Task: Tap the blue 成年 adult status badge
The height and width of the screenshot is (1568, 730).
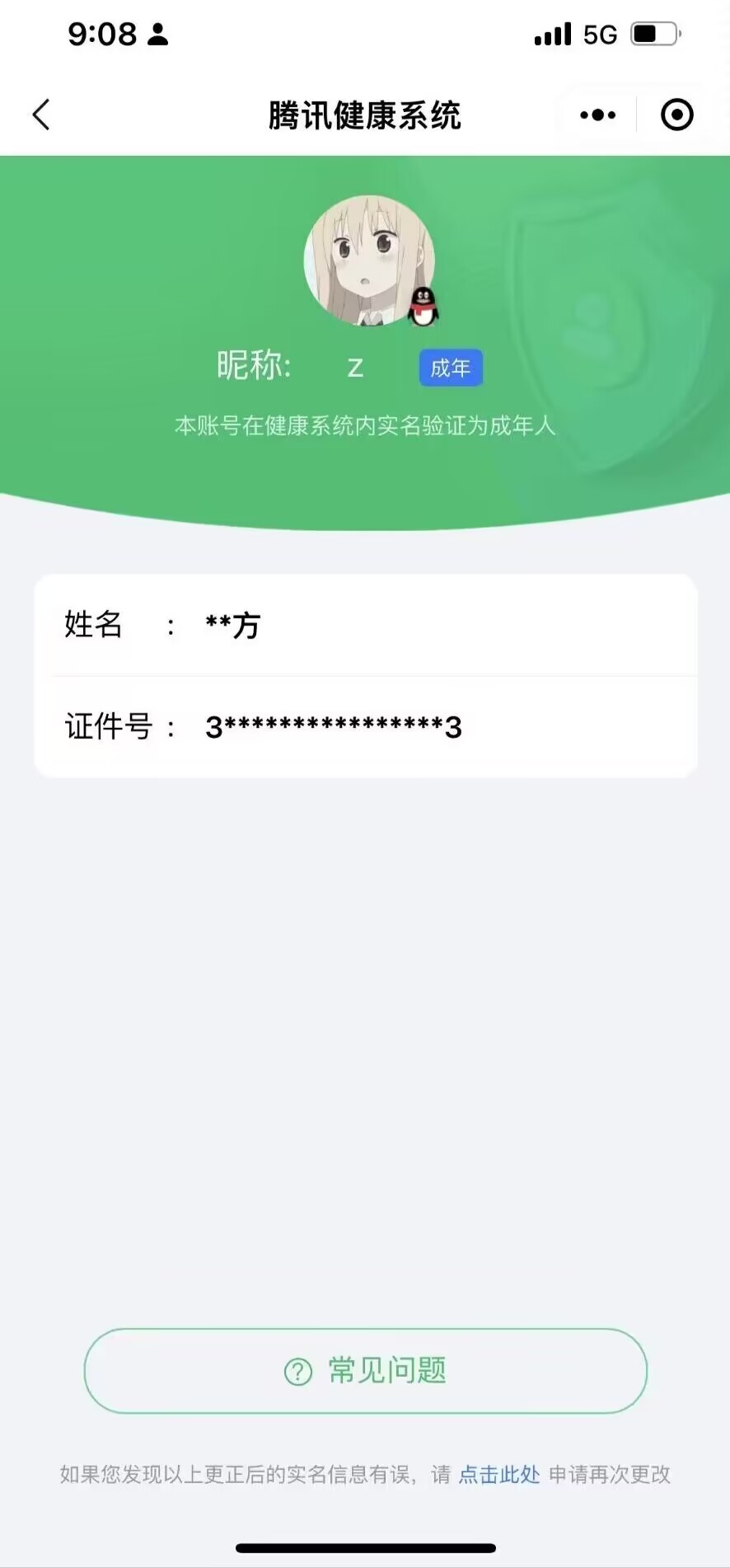Action: [x=451, y=368]
